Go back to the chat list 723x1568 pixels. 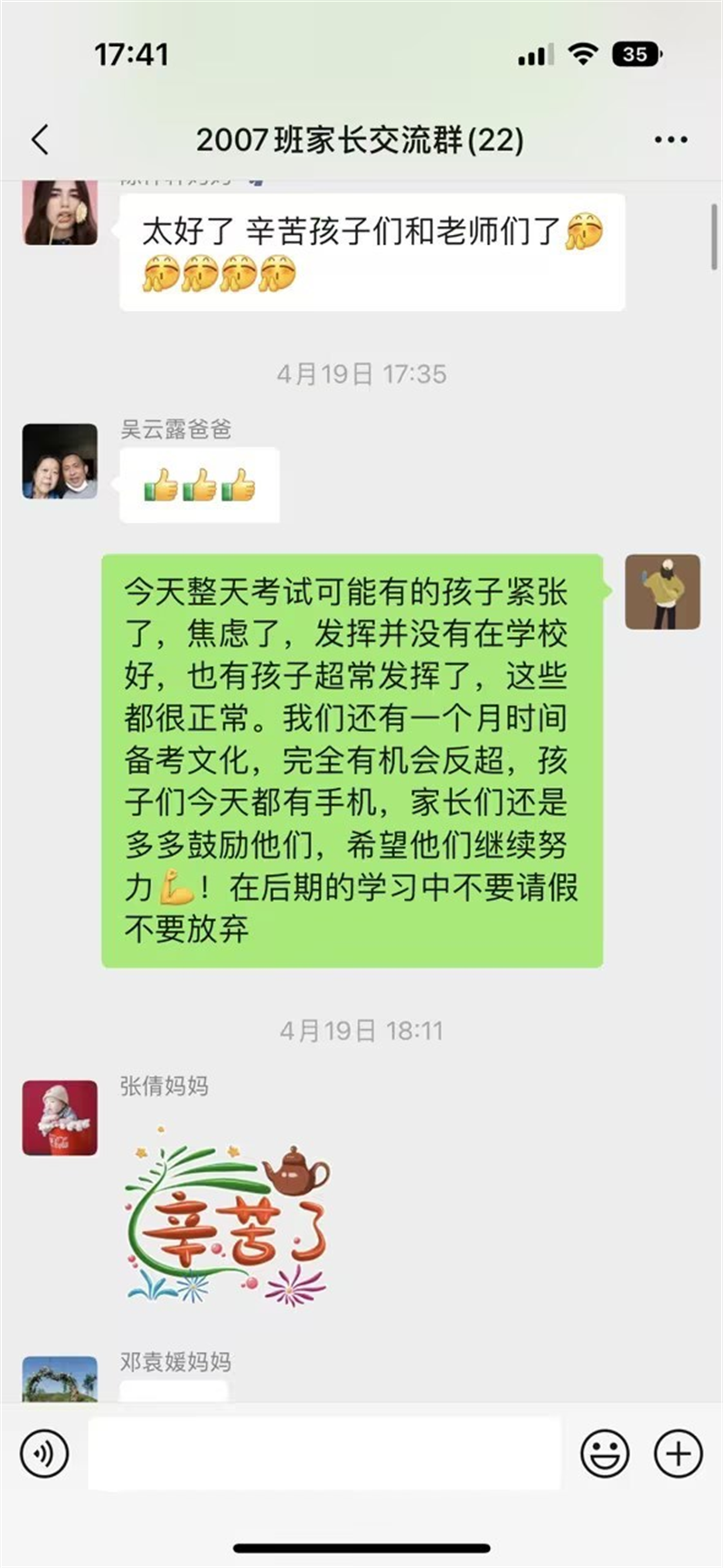41,140
